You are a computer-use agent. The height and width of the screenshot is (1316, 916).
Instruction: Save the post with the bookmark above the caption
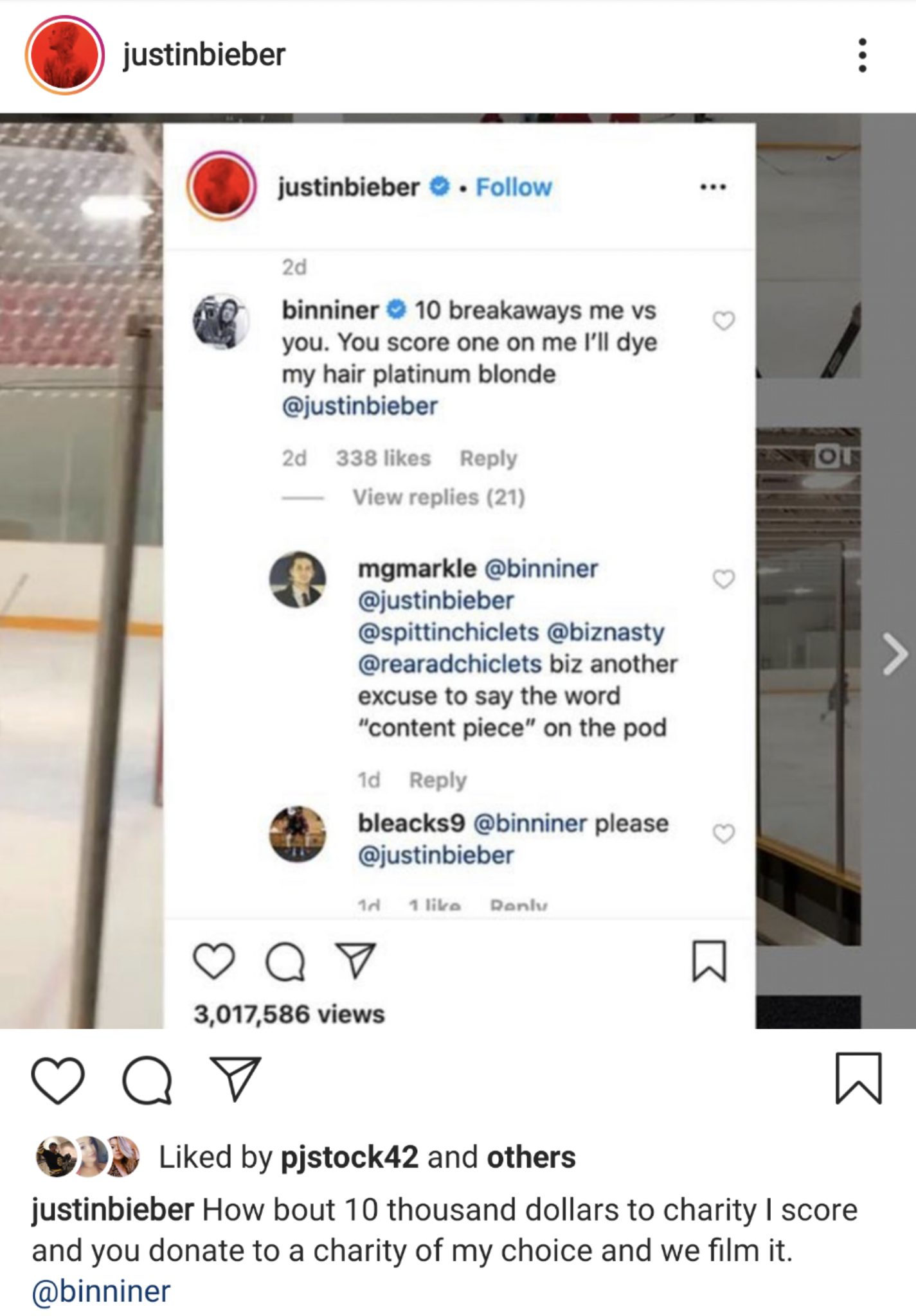coord(858,1078)
